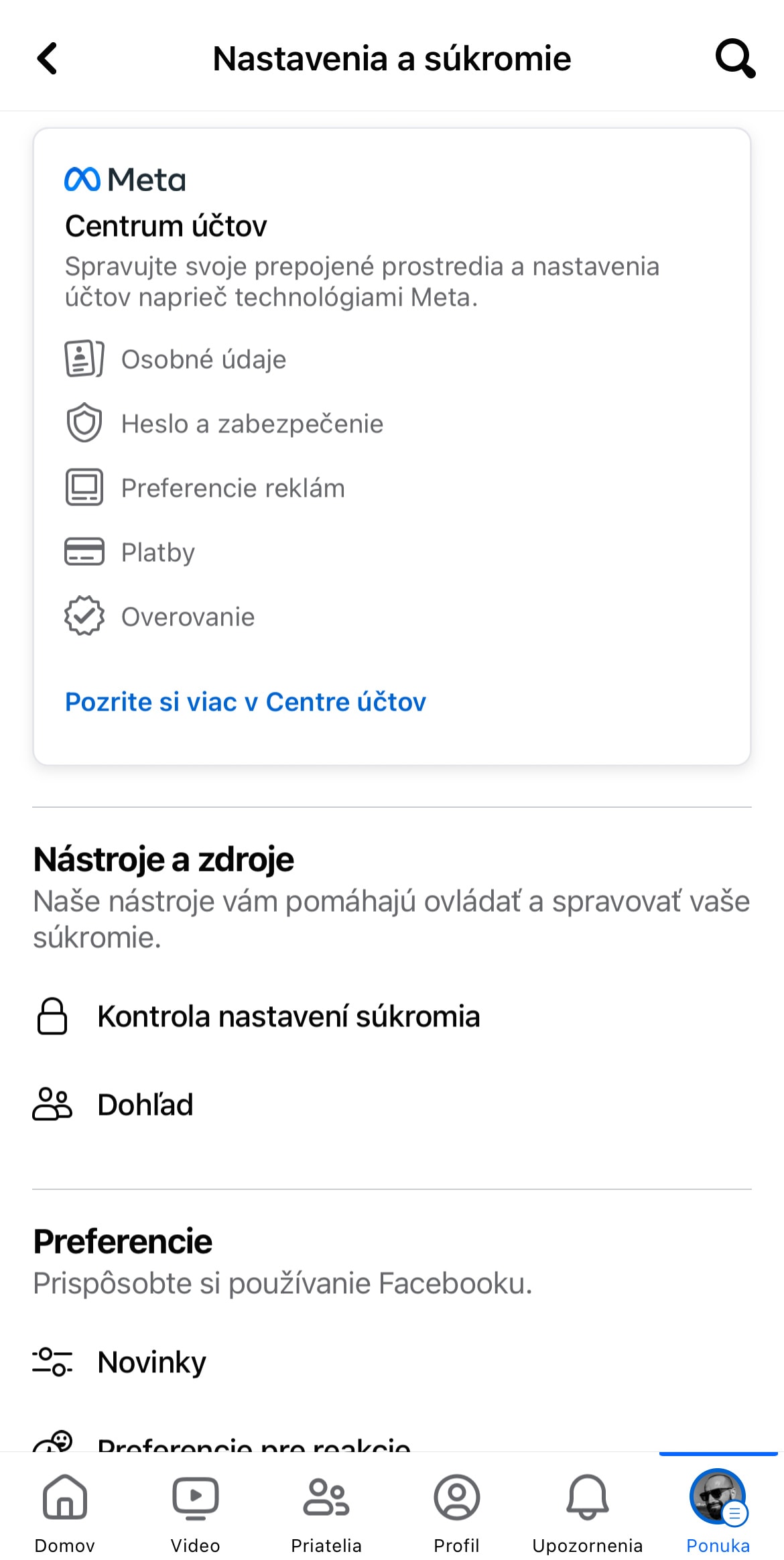Viewport: 784px width, 1560px height.
Task: Open Novinky preferences
Action: tap(392, 1362)
